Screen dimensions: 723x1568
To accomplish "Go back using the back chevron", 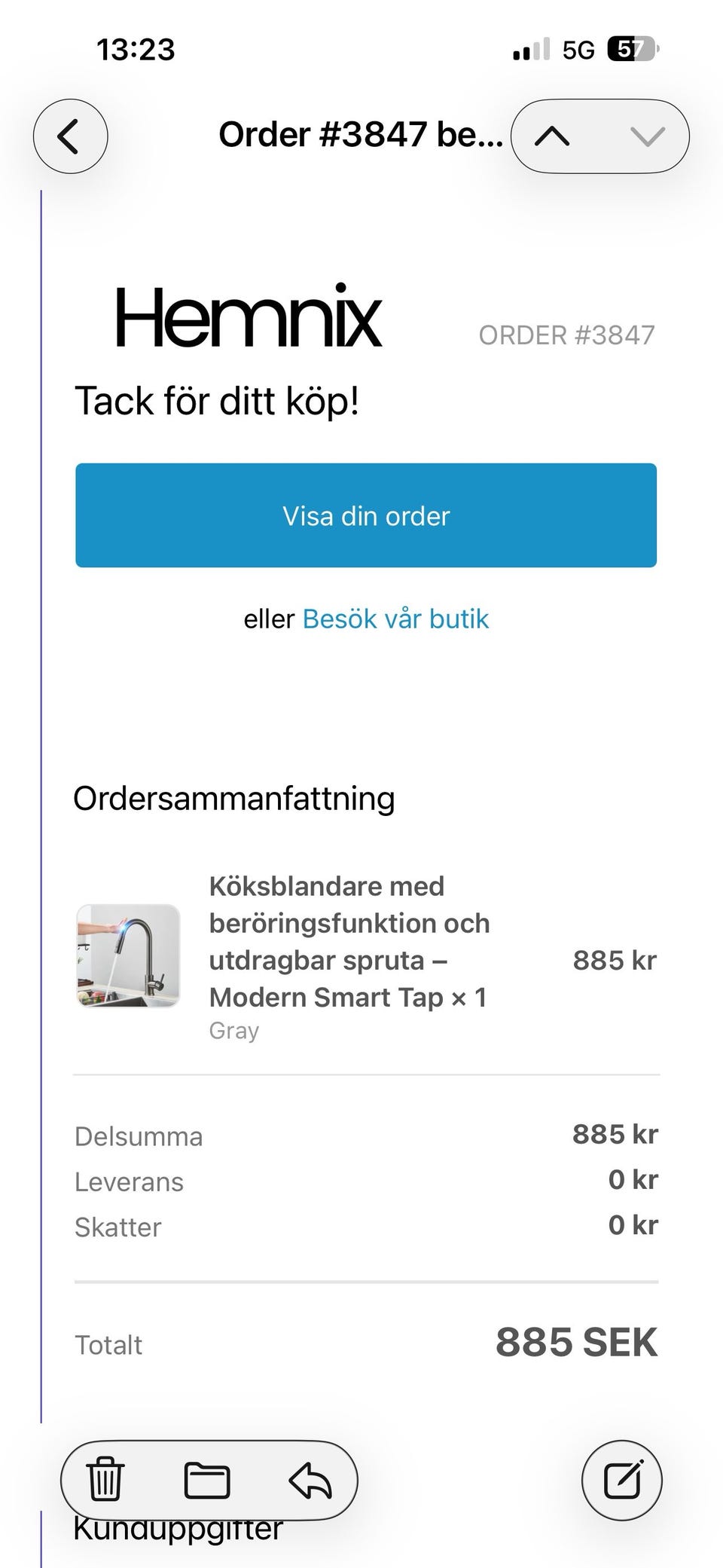I will click(x=70, y=136).
